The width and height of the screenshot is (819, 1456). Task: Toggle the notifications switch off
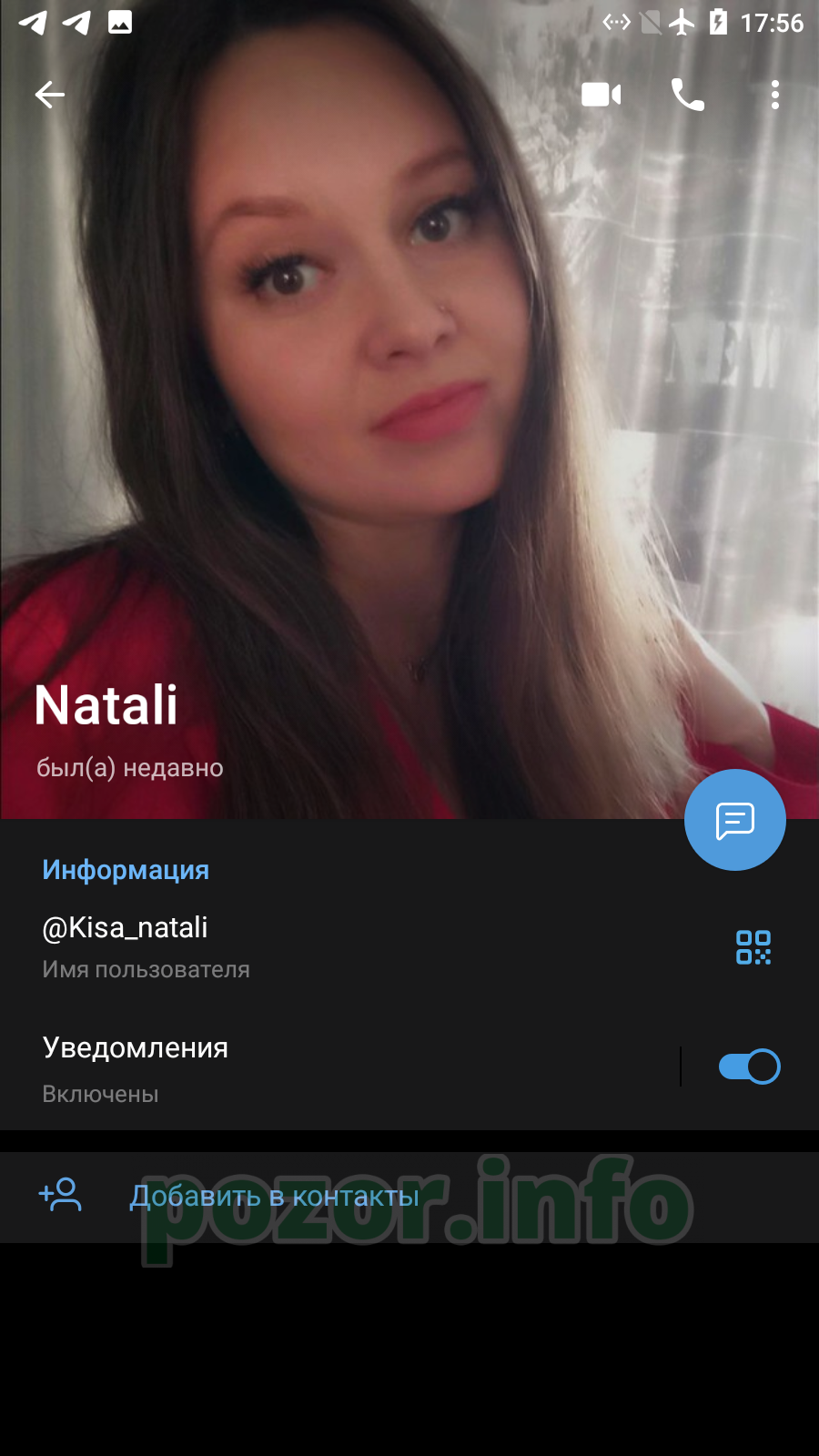(749, 1067)
